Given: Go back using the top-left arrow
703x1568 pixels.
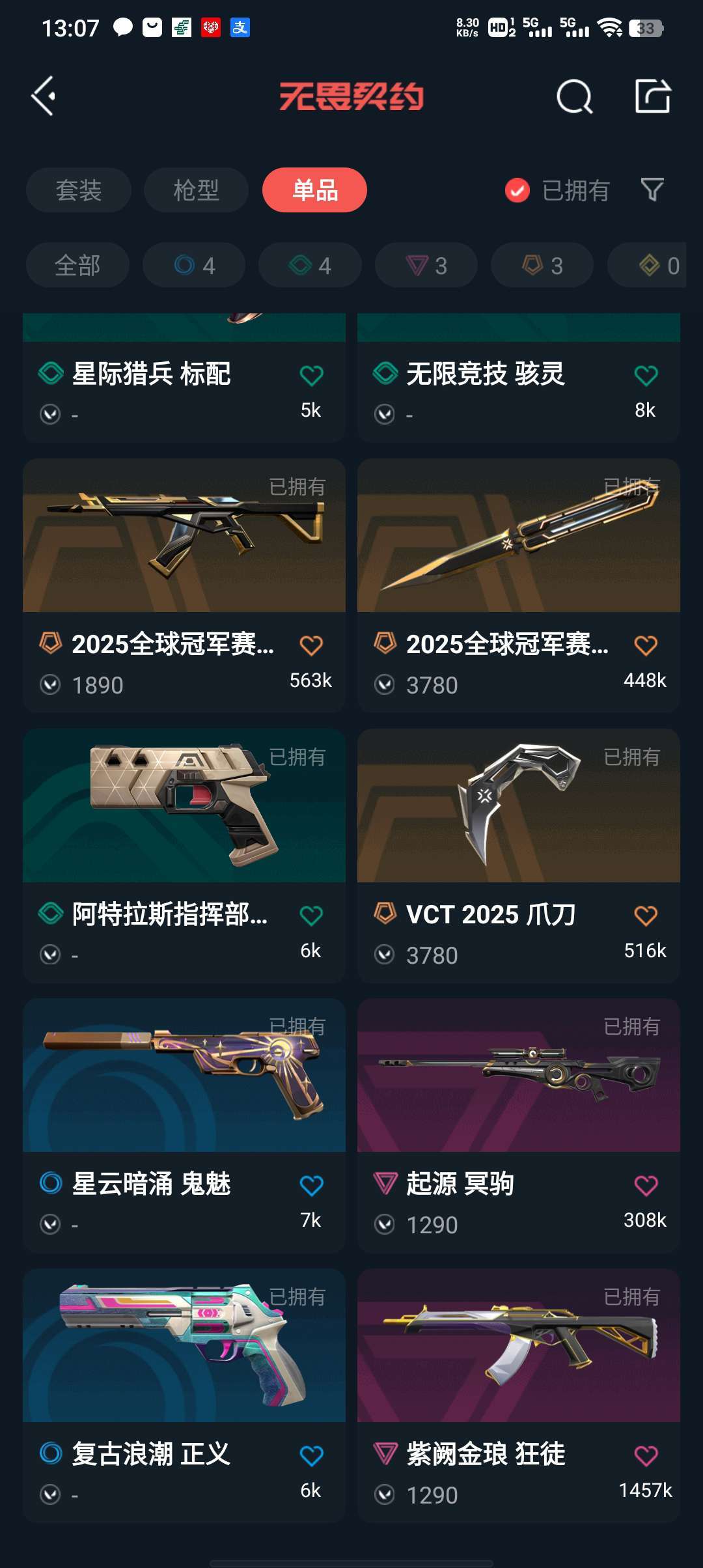Looking at the screenshot, I should click(43, 96).
